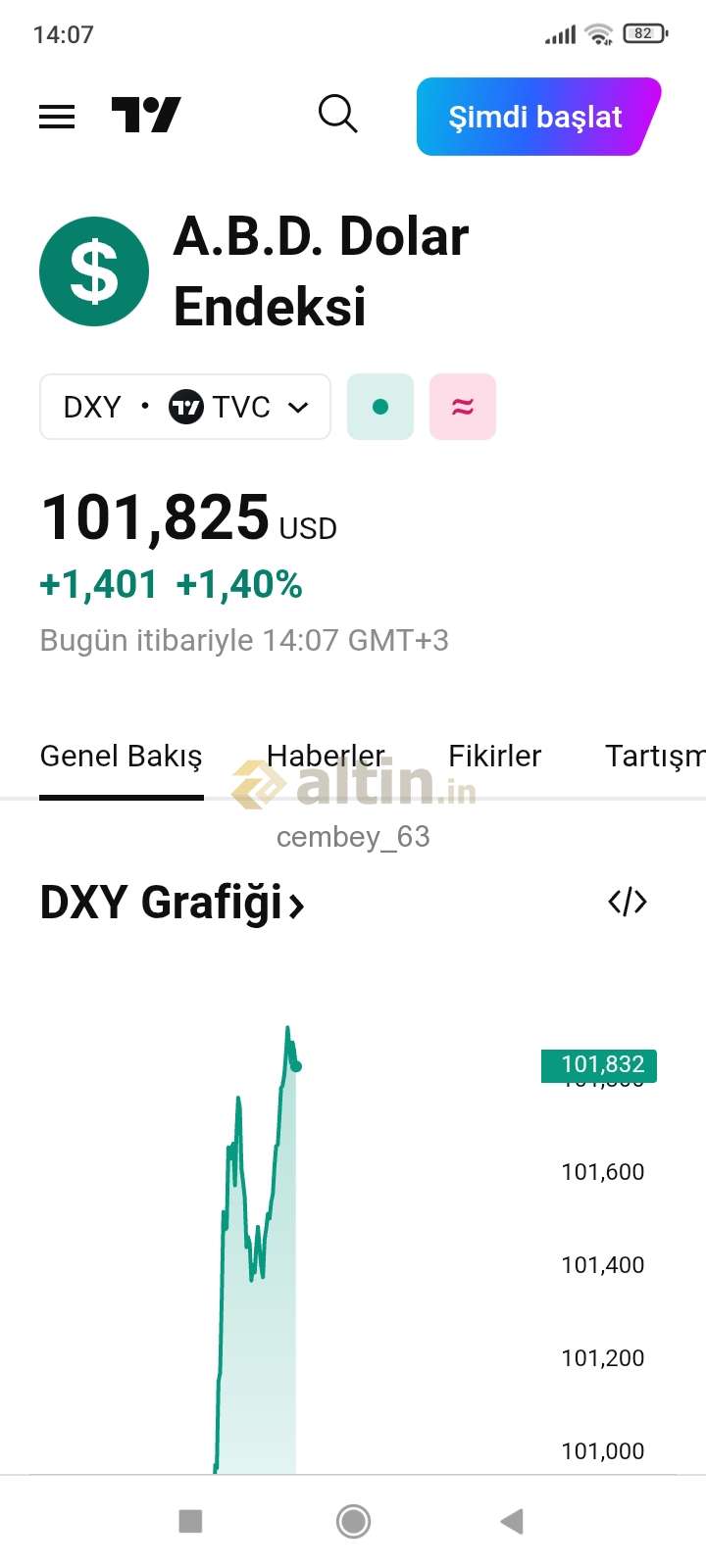Open the Tartışma tab
The width and height of the screenshot is (706, 1568).
click(655, 756)
